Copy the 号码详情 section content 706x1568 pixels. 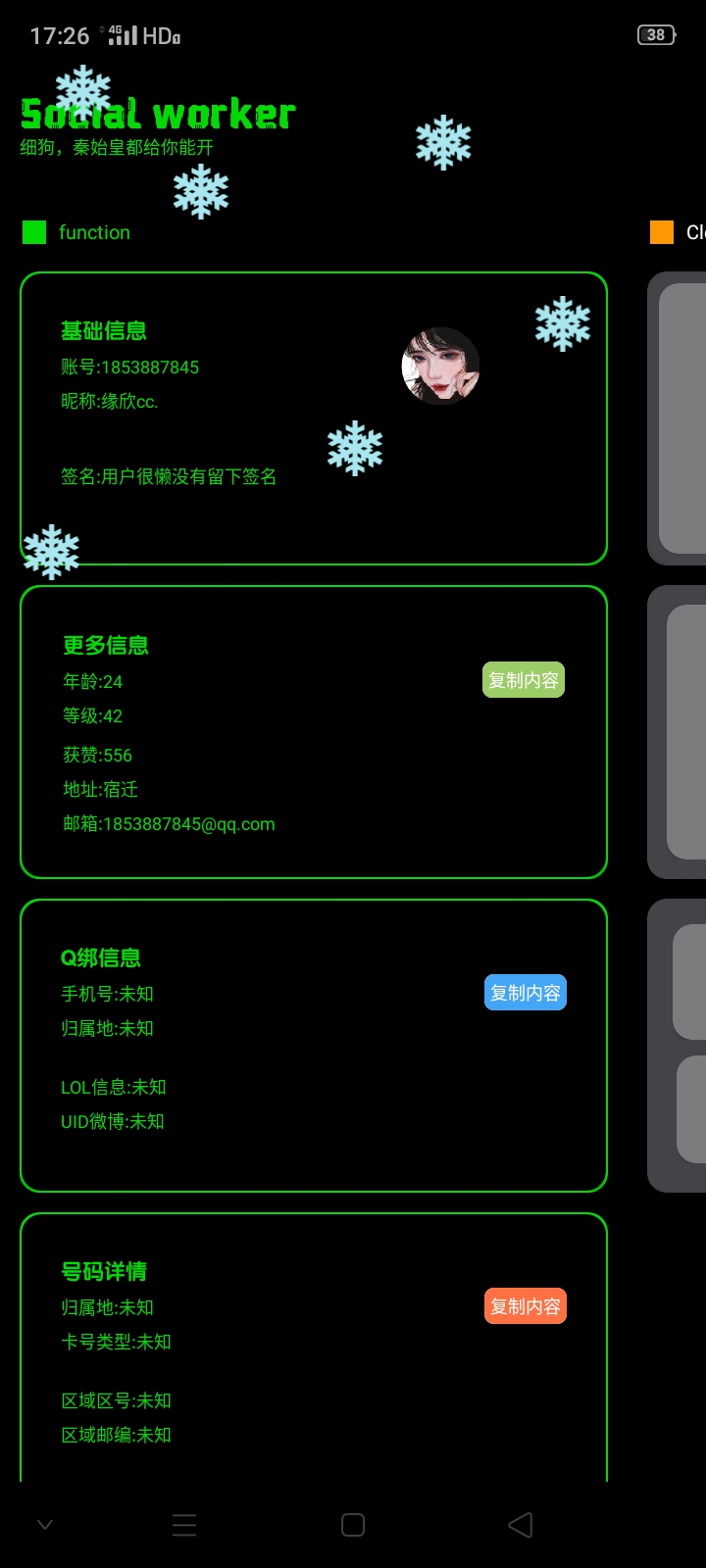[526, 1306]
